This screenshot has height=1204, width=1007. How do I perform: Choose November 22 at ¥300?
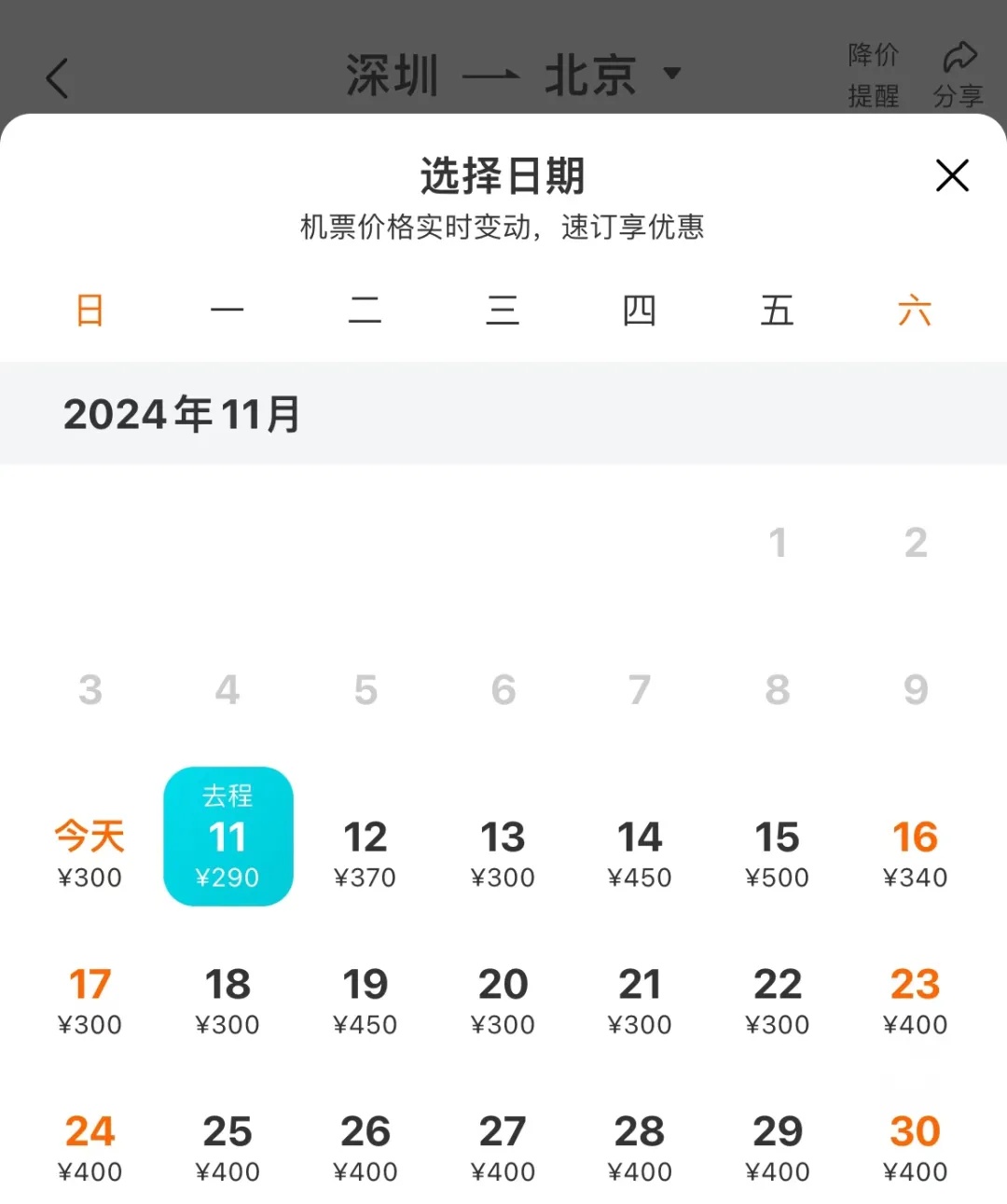point(778,998)
